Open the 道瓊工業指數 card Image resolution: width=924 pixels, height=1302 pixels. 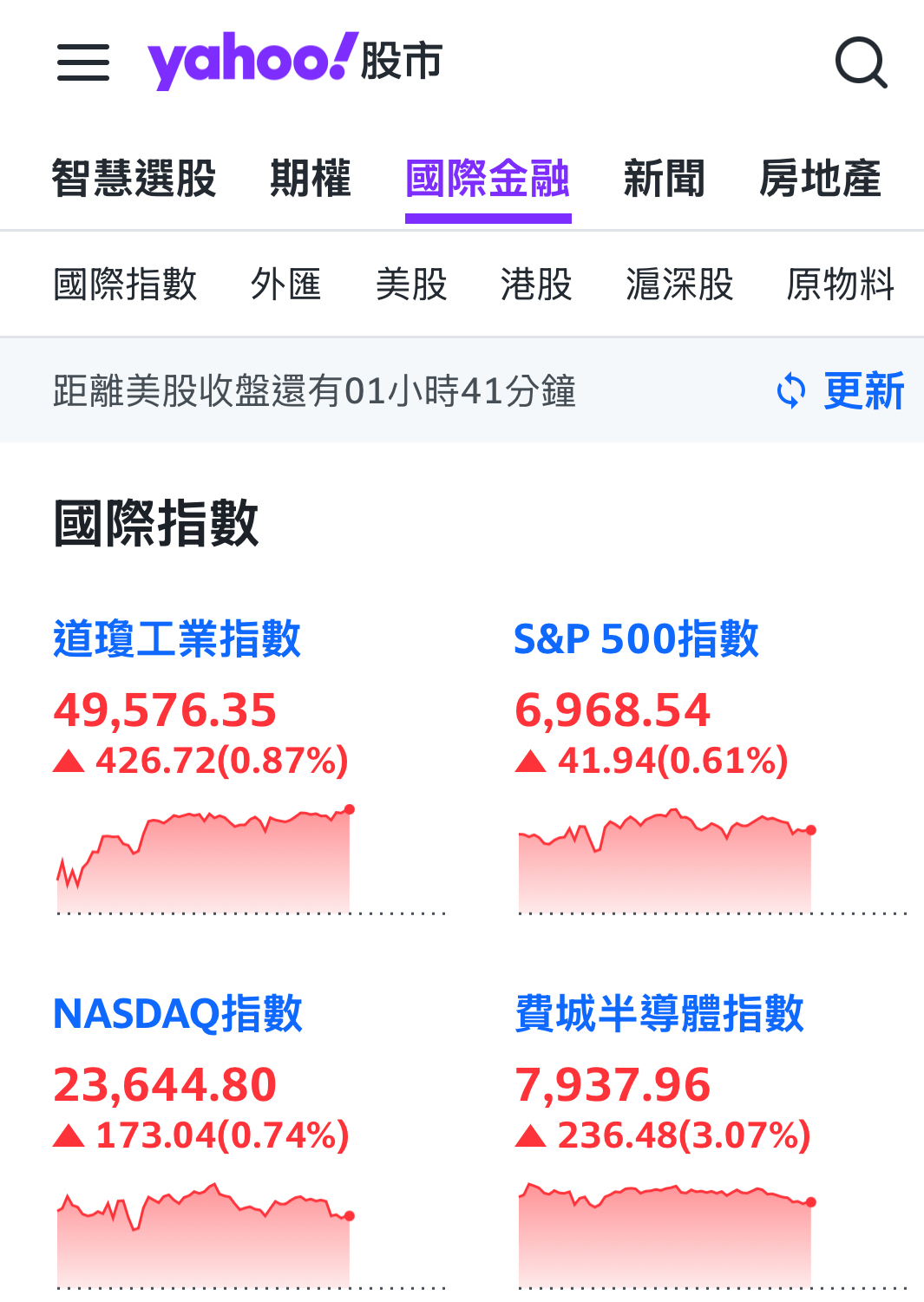click(x=177, y=639)
